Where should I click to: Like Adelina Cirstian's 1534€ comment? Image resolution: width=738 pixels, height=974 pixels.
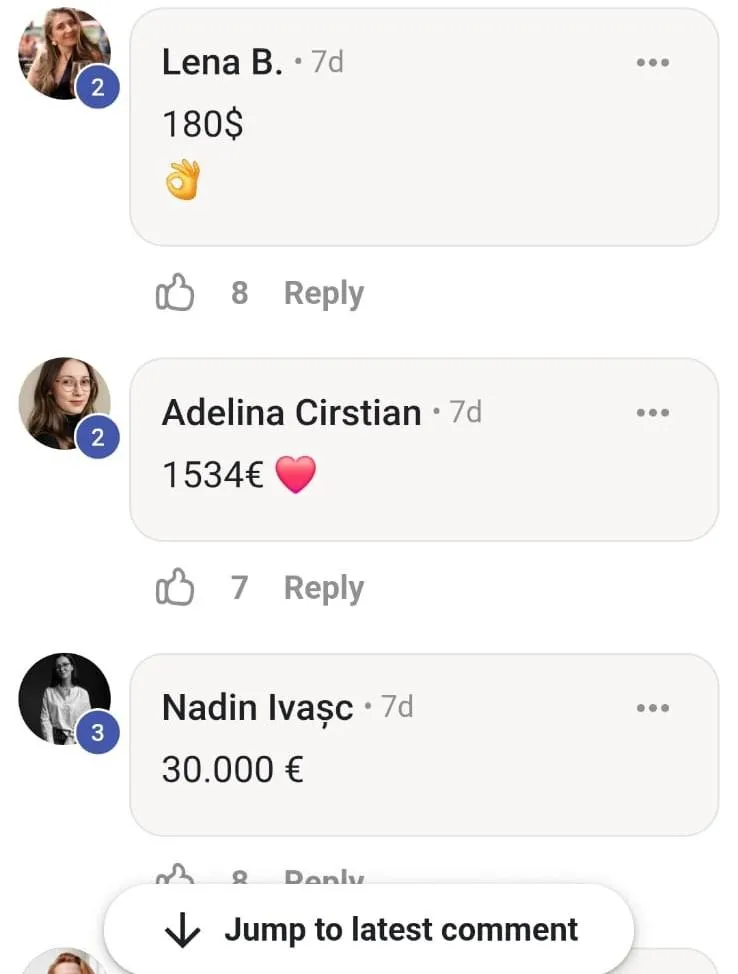tap(176, 588)
